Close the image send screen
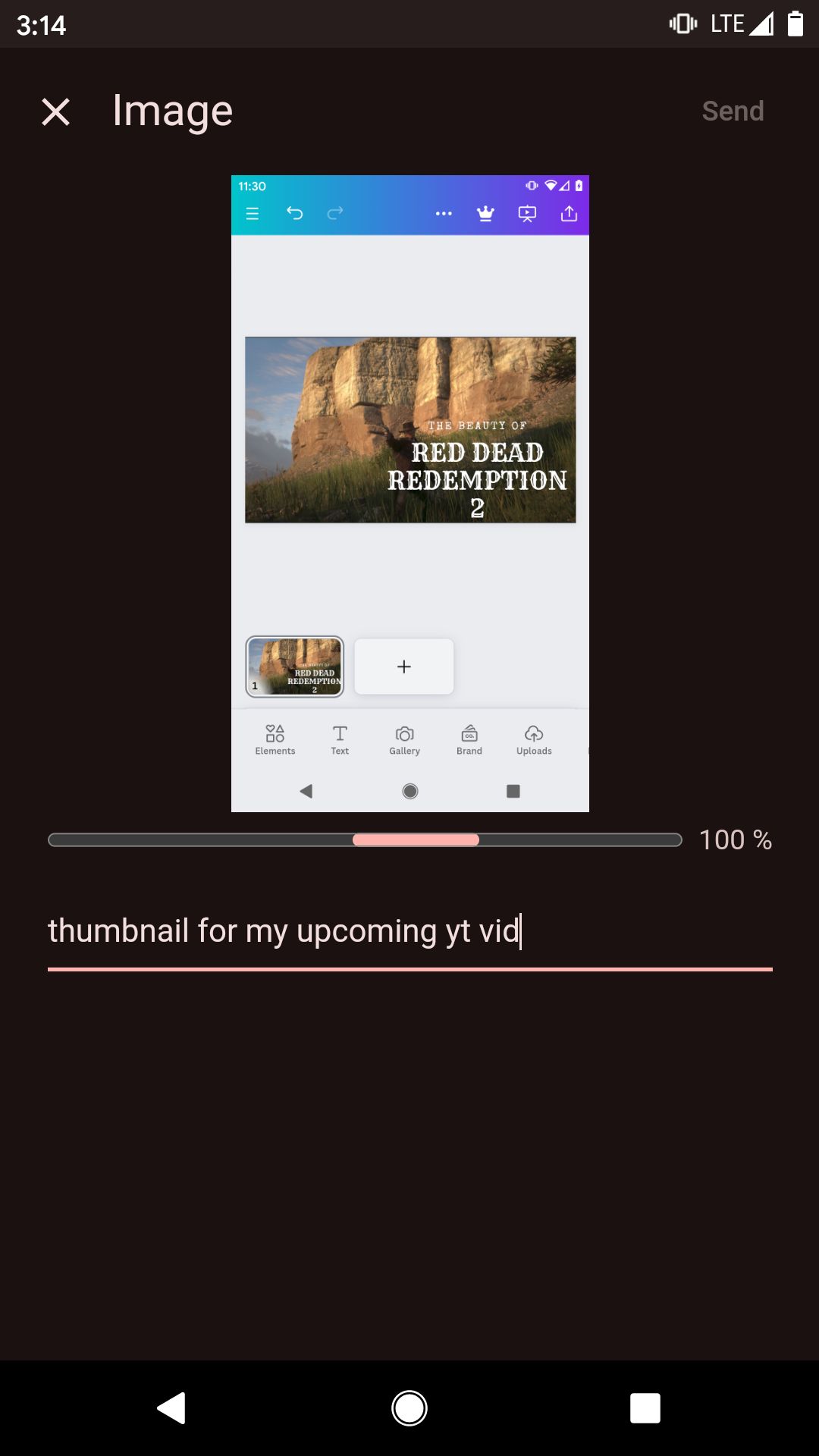The image size is (819, 1456). tap(55, 111)
